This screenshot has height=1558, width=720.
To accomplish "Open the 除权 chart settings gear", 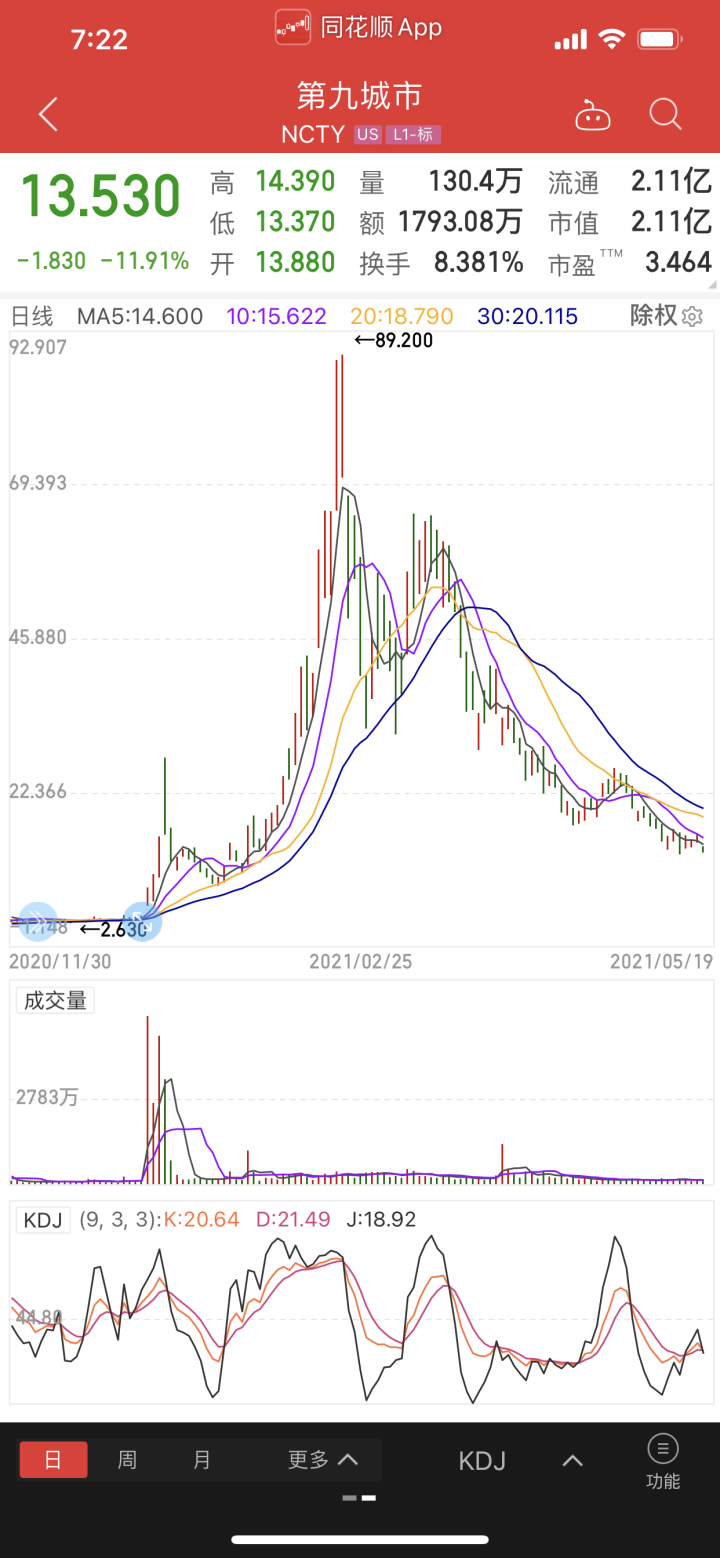I will (692, 317).
